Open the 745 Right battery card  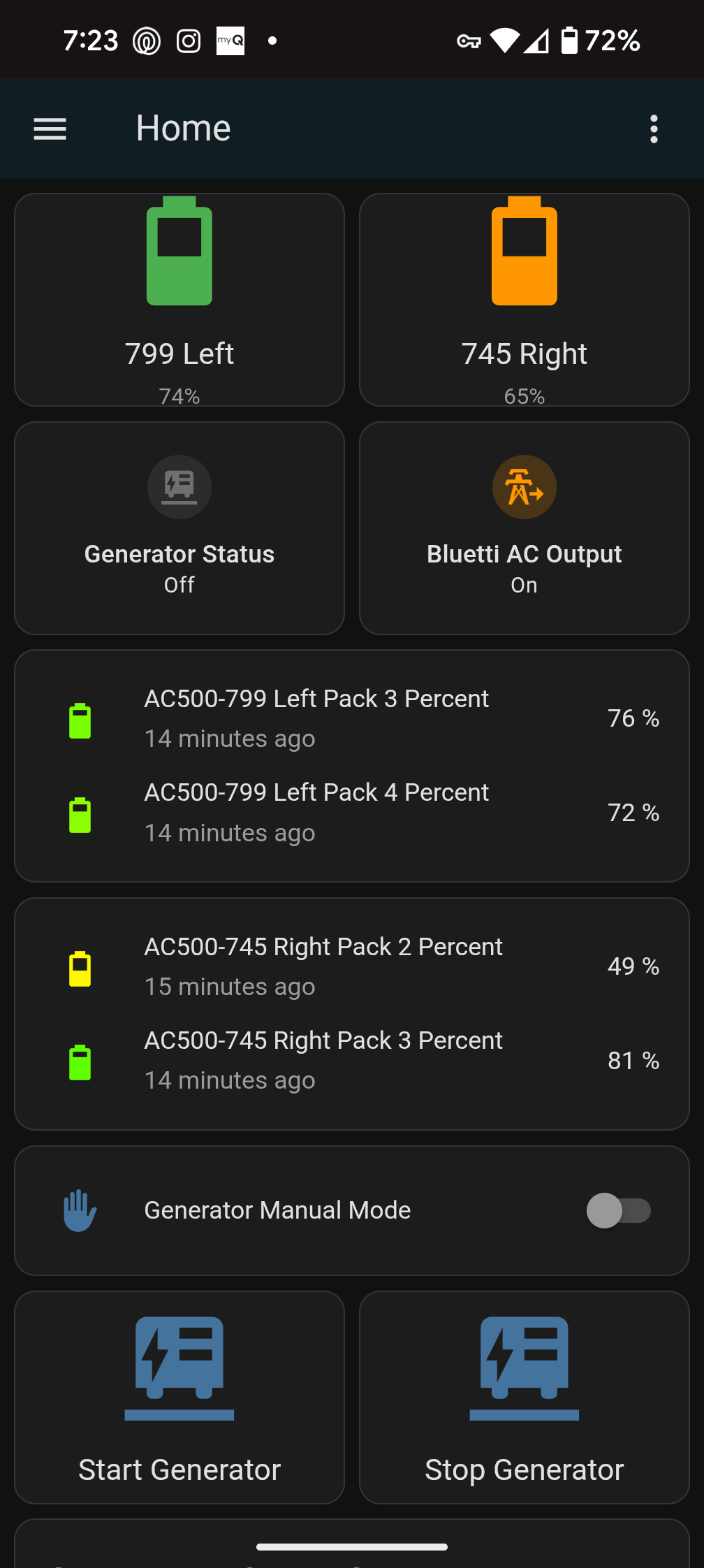click(525, 300)
